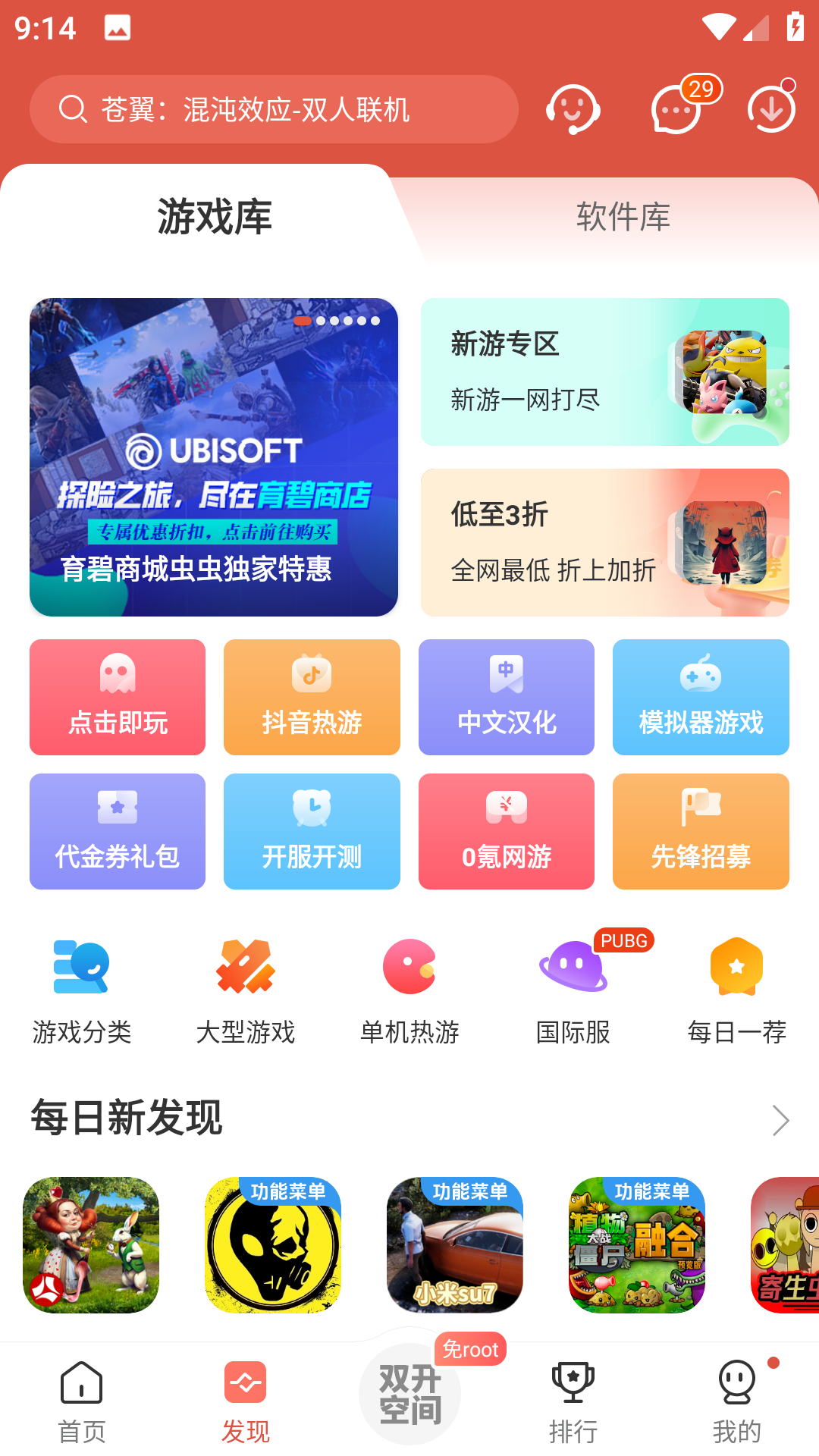This screenshot has width=819, height=1456.
Task: Open the 0氪网游 free online games section
Action: coord(506,830)
